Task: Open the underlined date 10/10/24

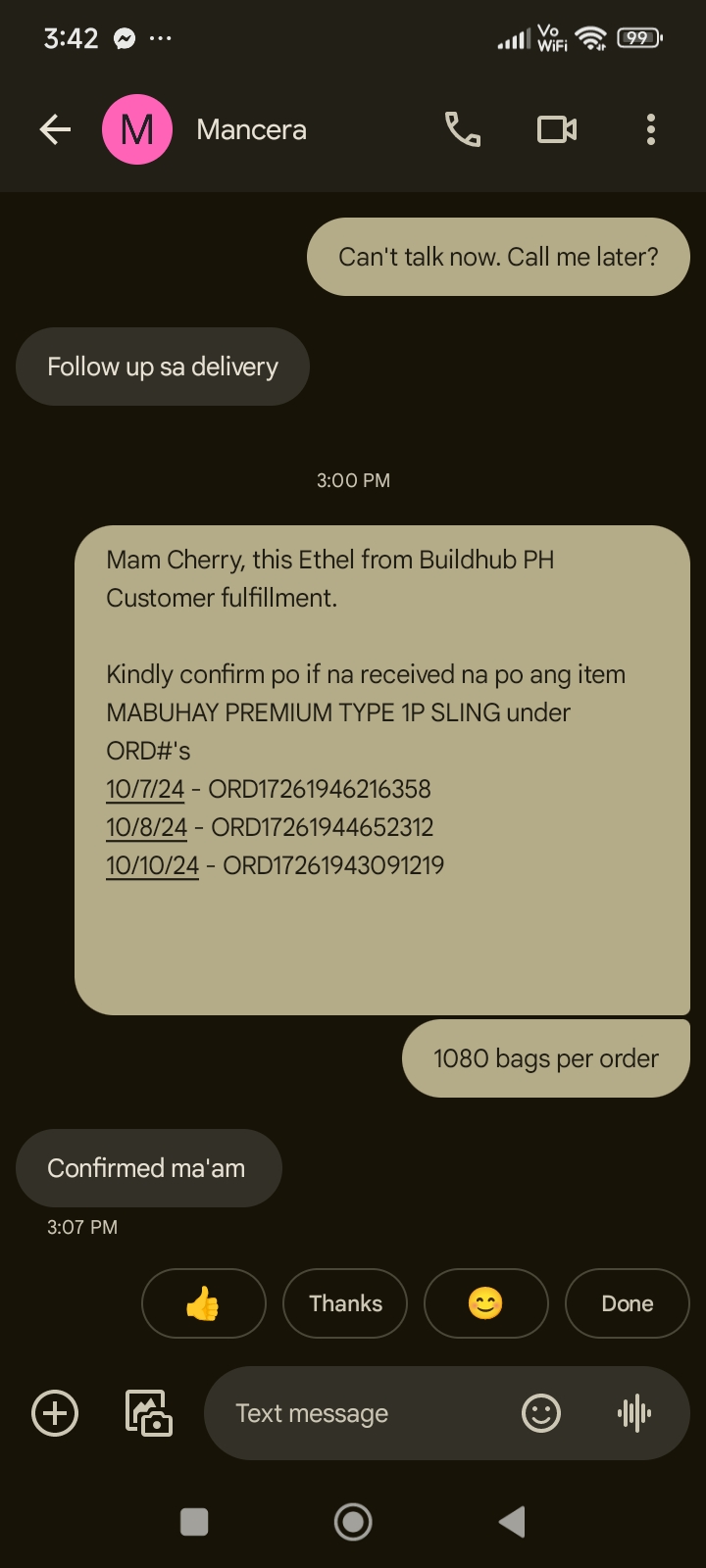Action: (x=152, y=865)
